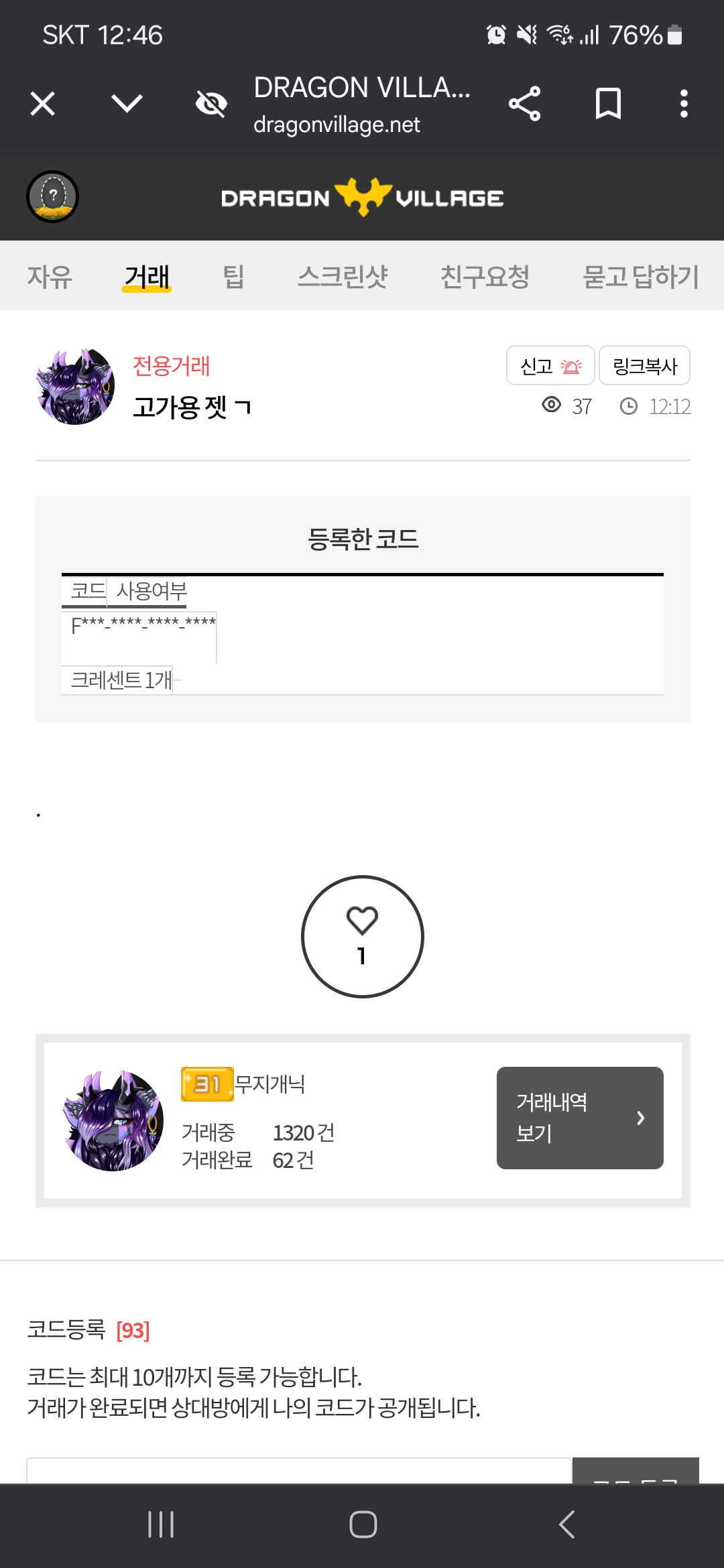The height and width of the screenshot is (1568, 724).
Task: Open the 묻고 답하기 tab
Action: tap(640, 276)
